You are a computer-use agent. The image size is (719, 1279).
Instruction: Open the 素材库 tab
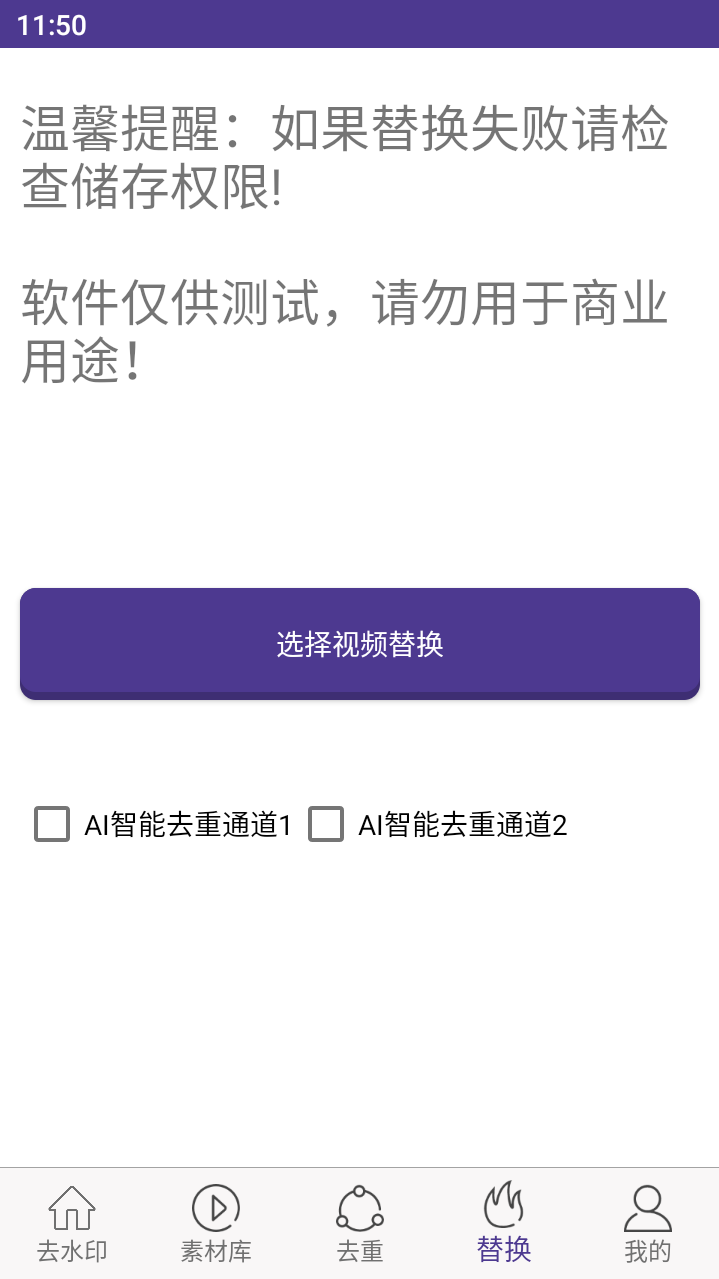point(216,1223)
